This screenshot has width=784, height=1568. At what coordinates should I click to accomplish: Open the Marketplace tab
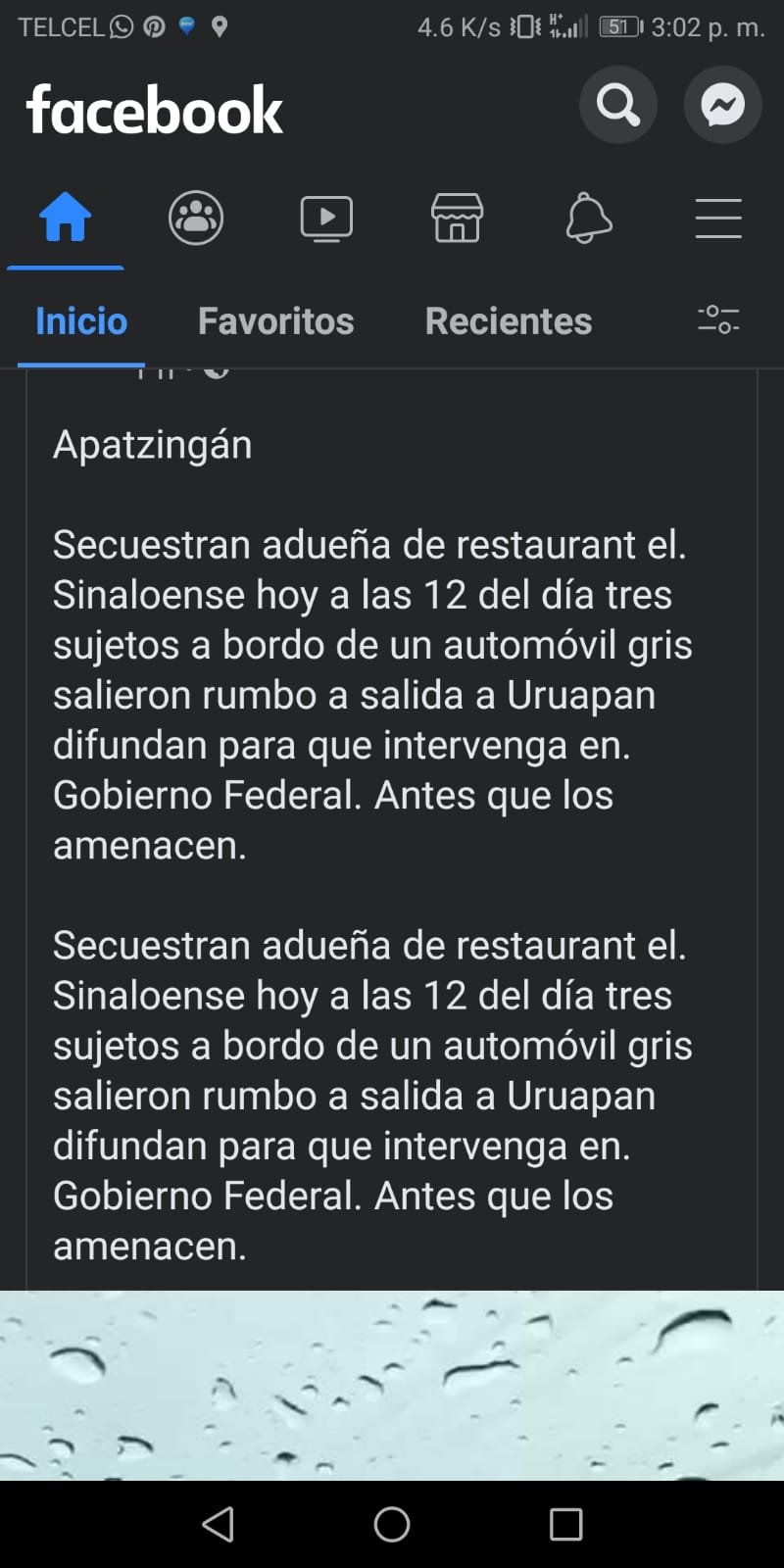(x=457, y=218)
